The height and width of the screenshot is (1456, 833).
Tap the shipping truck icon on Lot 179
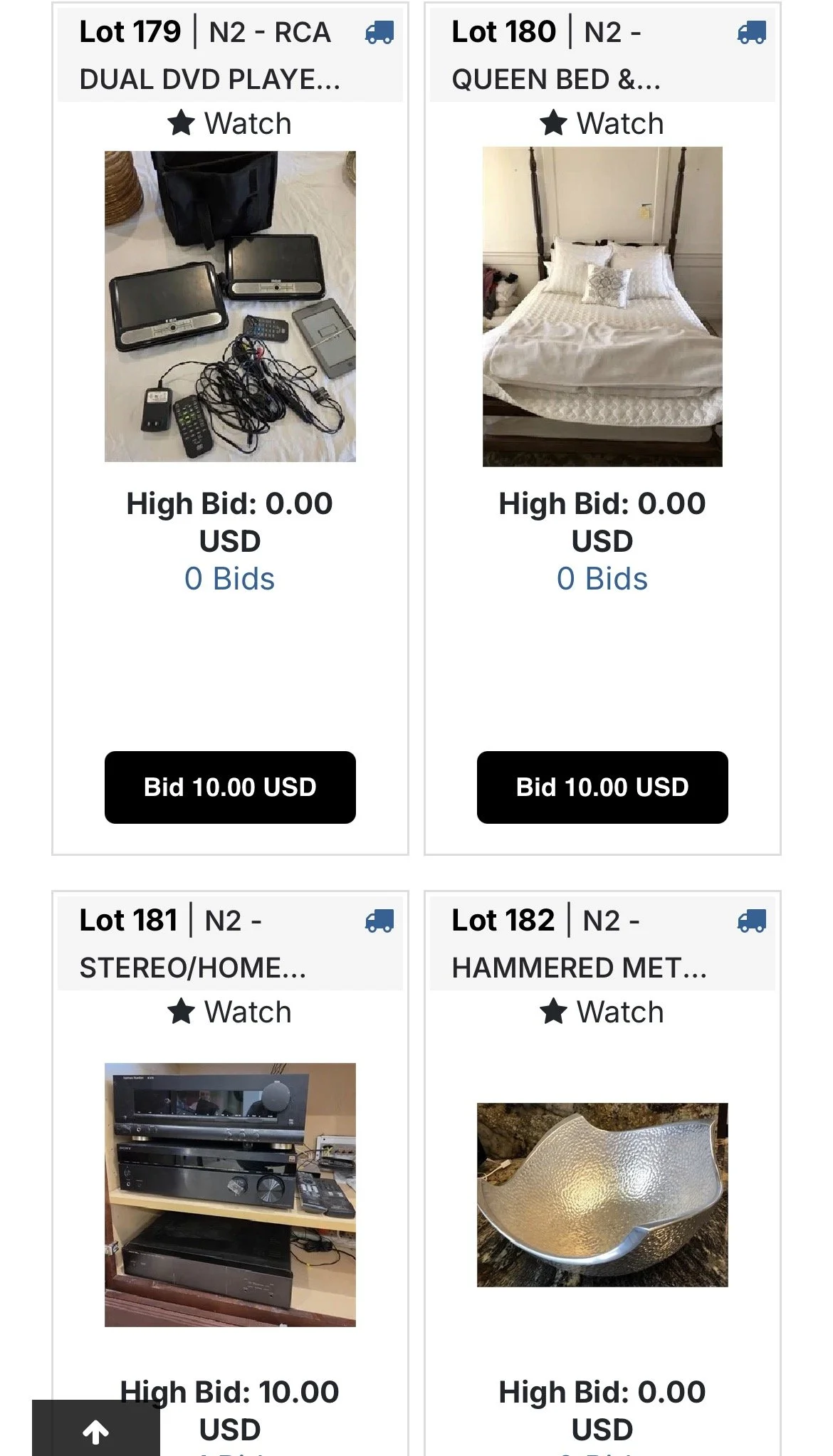click(379, 33)
